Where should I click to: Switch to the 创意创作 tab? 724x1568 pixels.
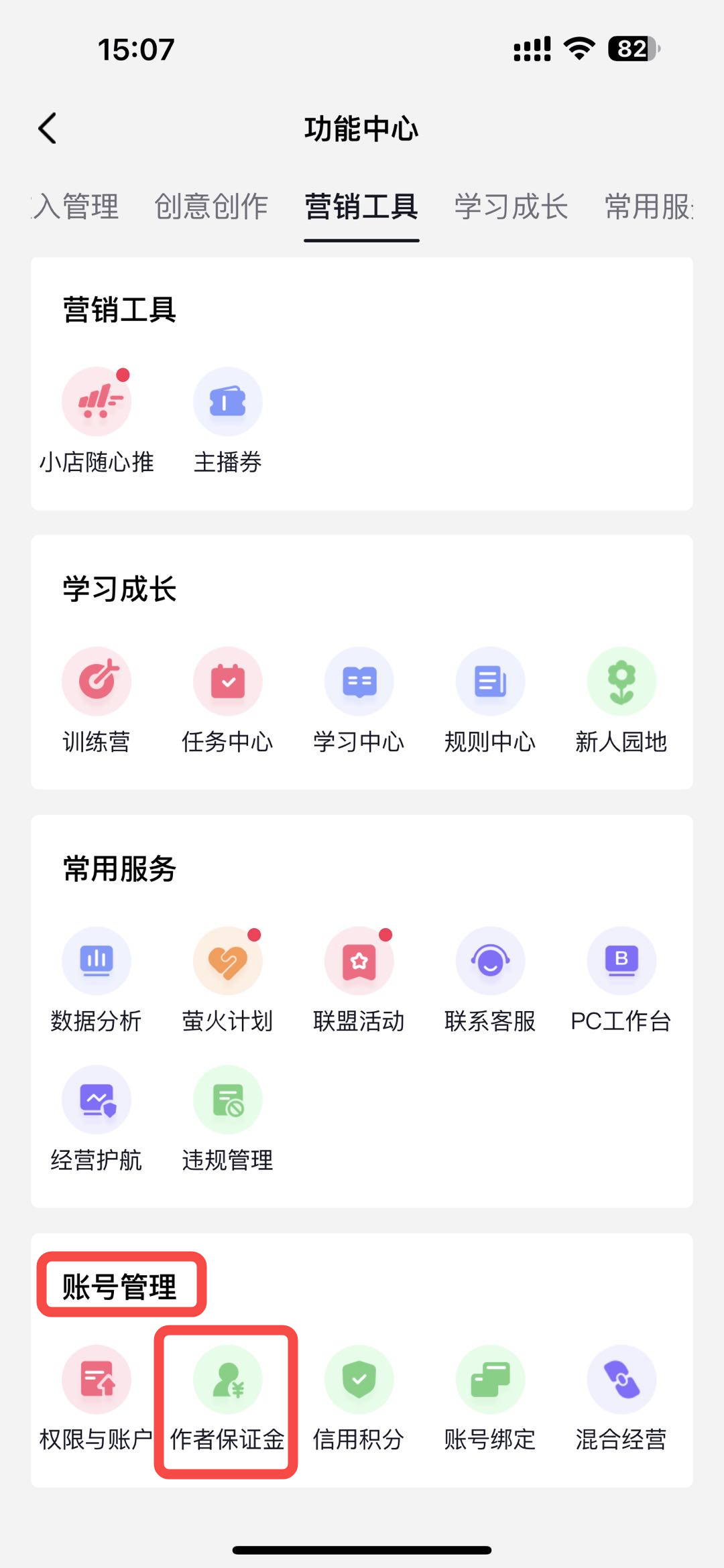pyautogui.click(x=211, y=206)
